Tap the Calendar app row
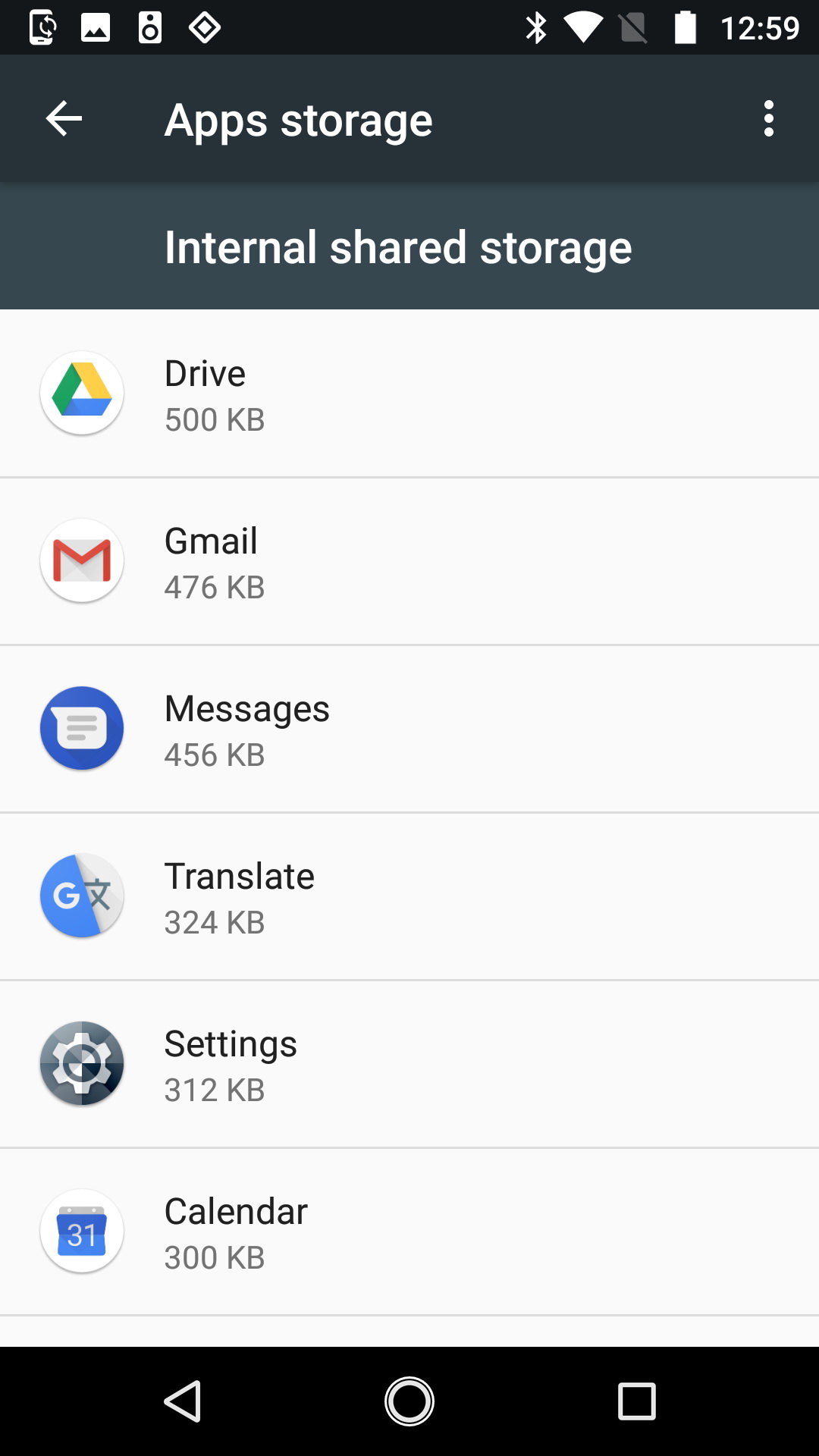The width and height of the screenshot is (819, 1456). 409,1232
